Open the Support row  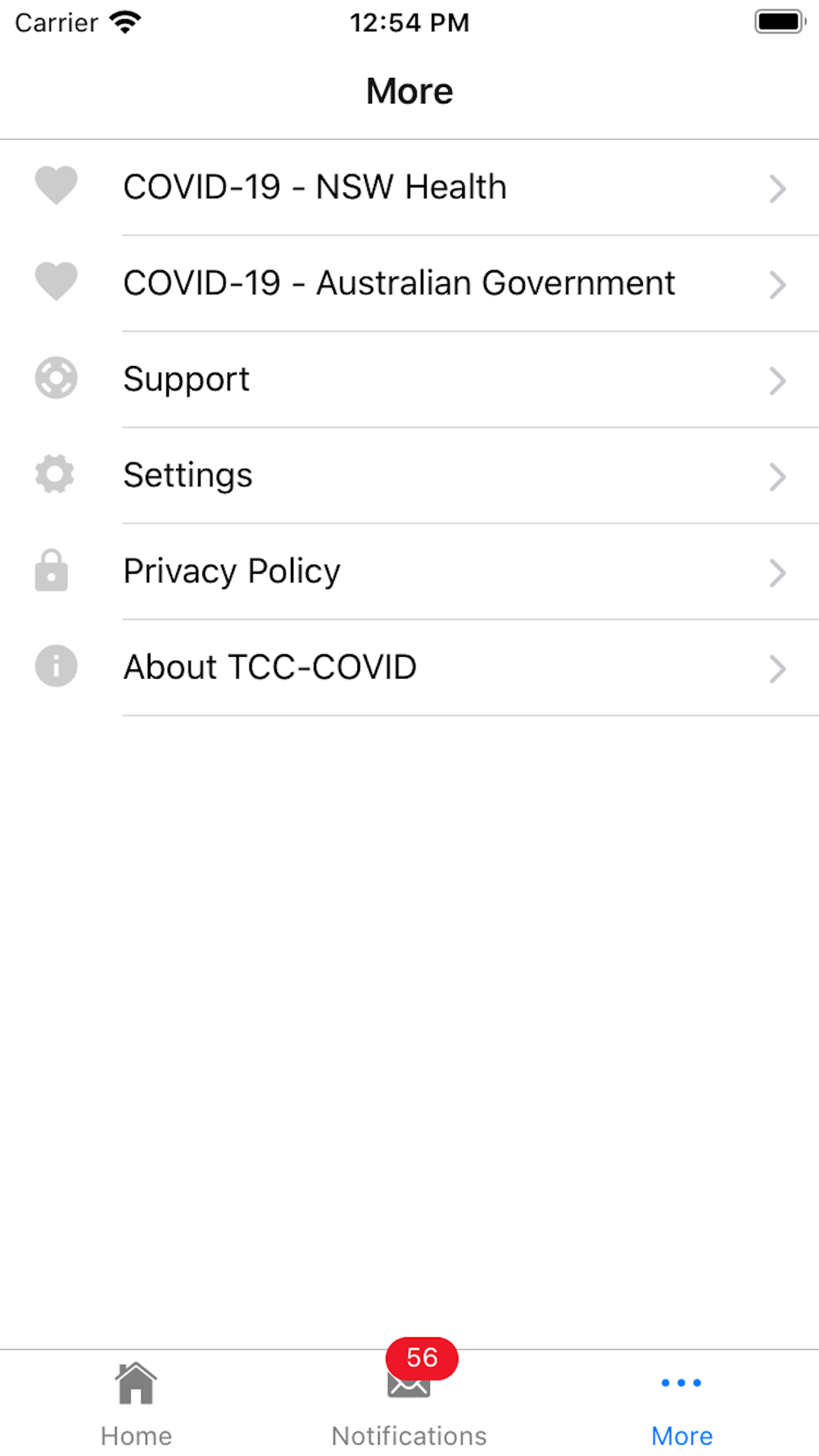pos(409,379)
